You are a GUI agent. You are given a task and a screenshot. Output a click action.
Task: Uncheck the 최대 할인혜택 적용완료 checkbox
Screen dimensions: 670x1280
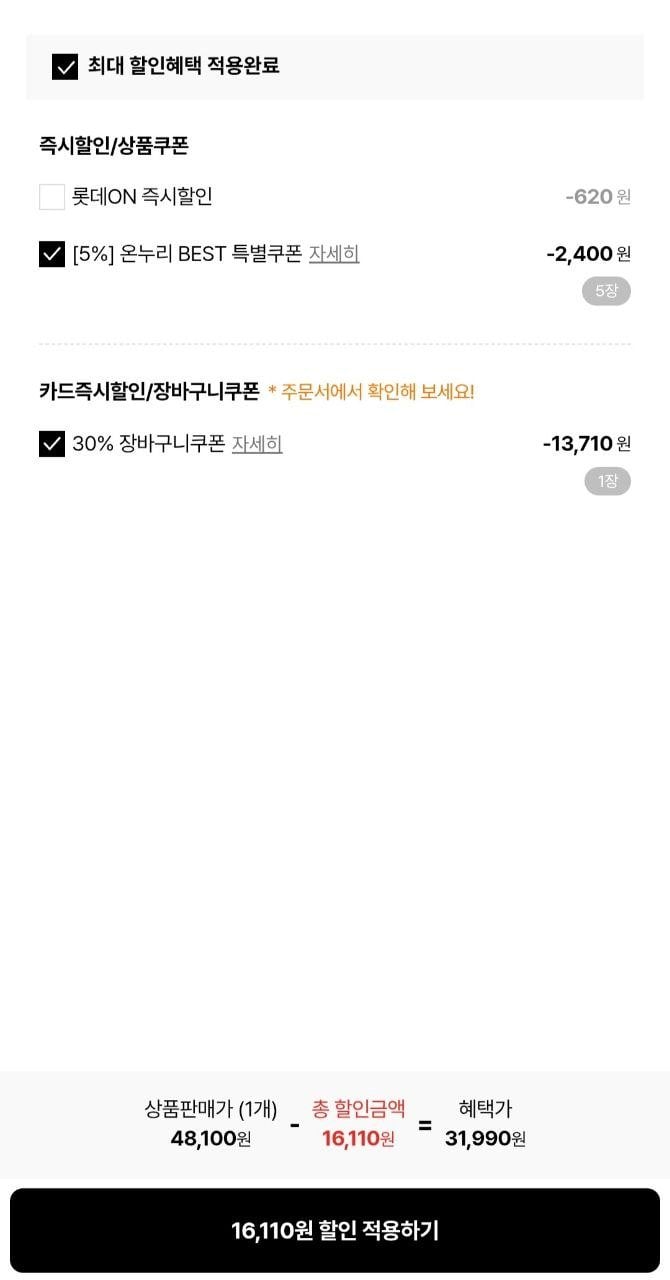[x=65, y=67]
